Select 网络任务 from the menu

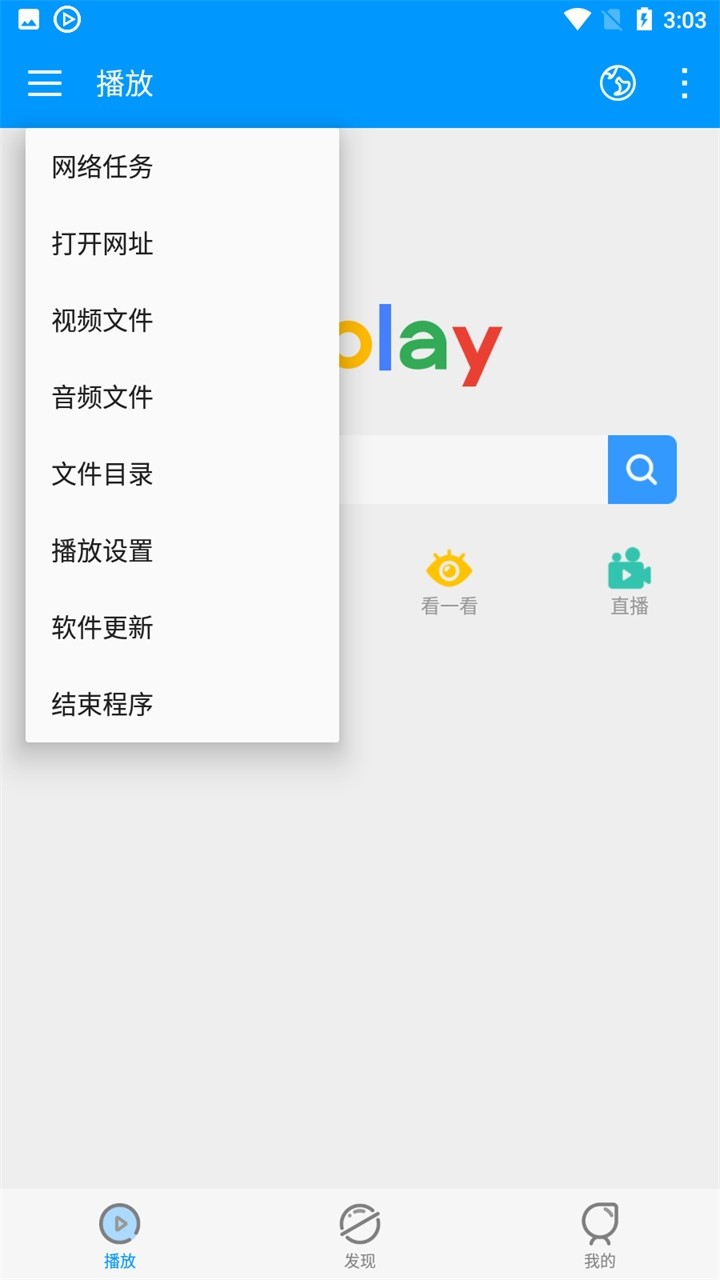point(182,167)
